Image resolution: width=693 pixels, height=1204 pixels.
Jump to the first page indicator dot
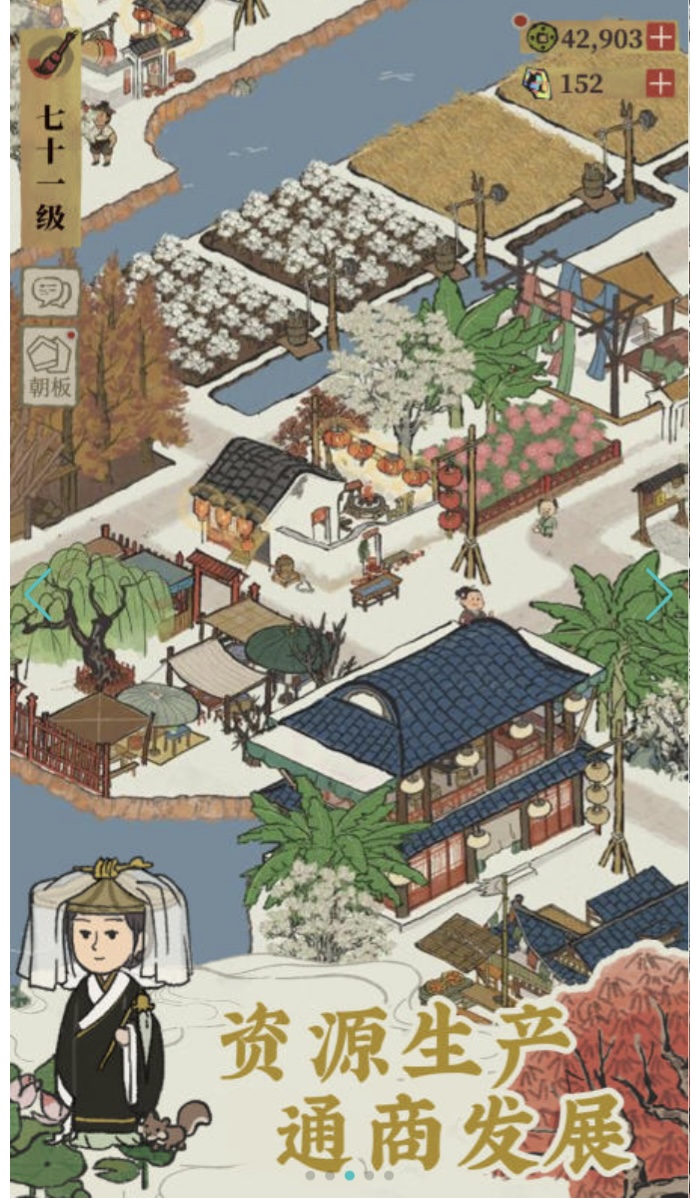coord(310,1175)
